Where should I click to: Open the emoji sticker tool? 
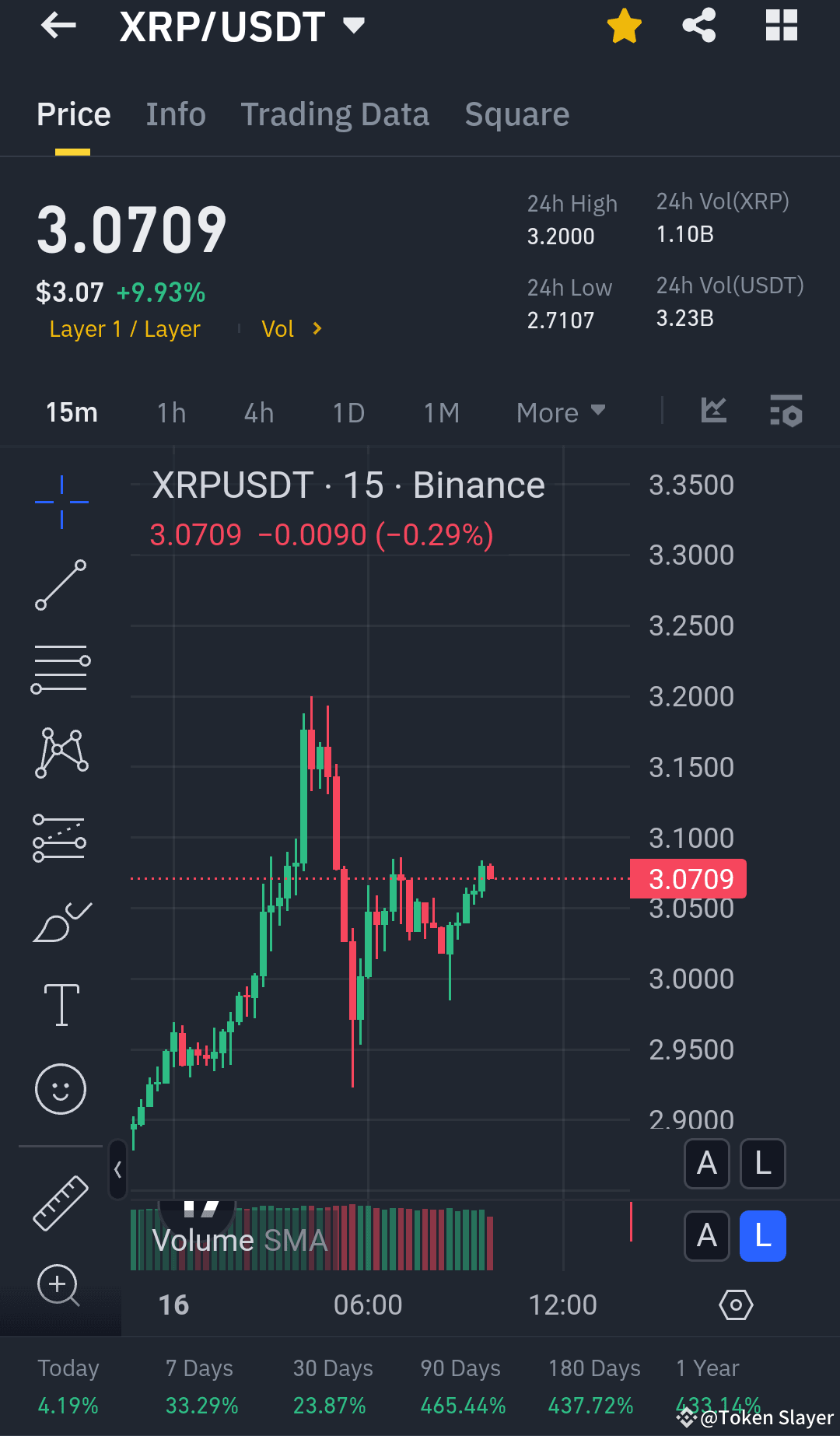point(61,1089)
